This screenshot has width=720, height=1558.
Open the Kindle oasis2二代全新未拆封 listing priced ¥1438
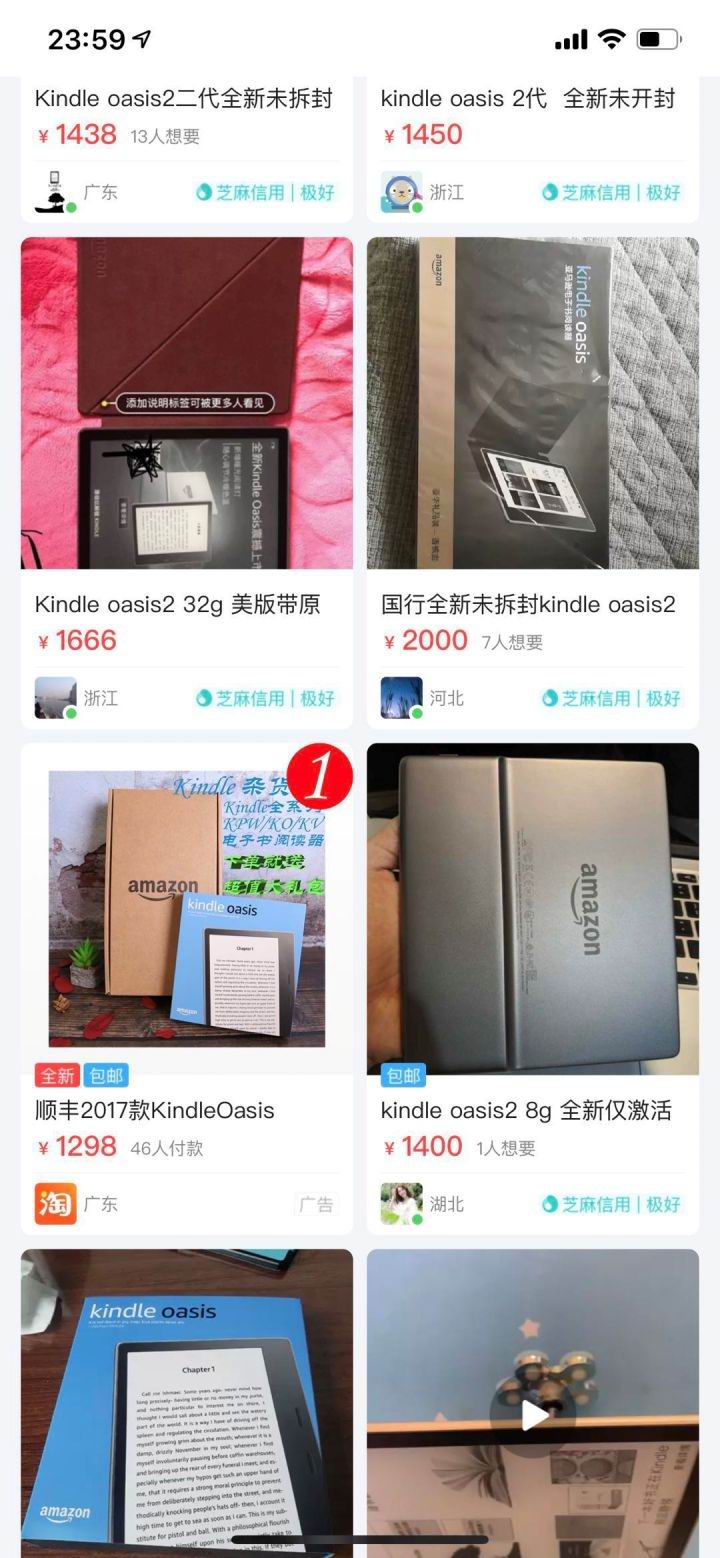184,99
